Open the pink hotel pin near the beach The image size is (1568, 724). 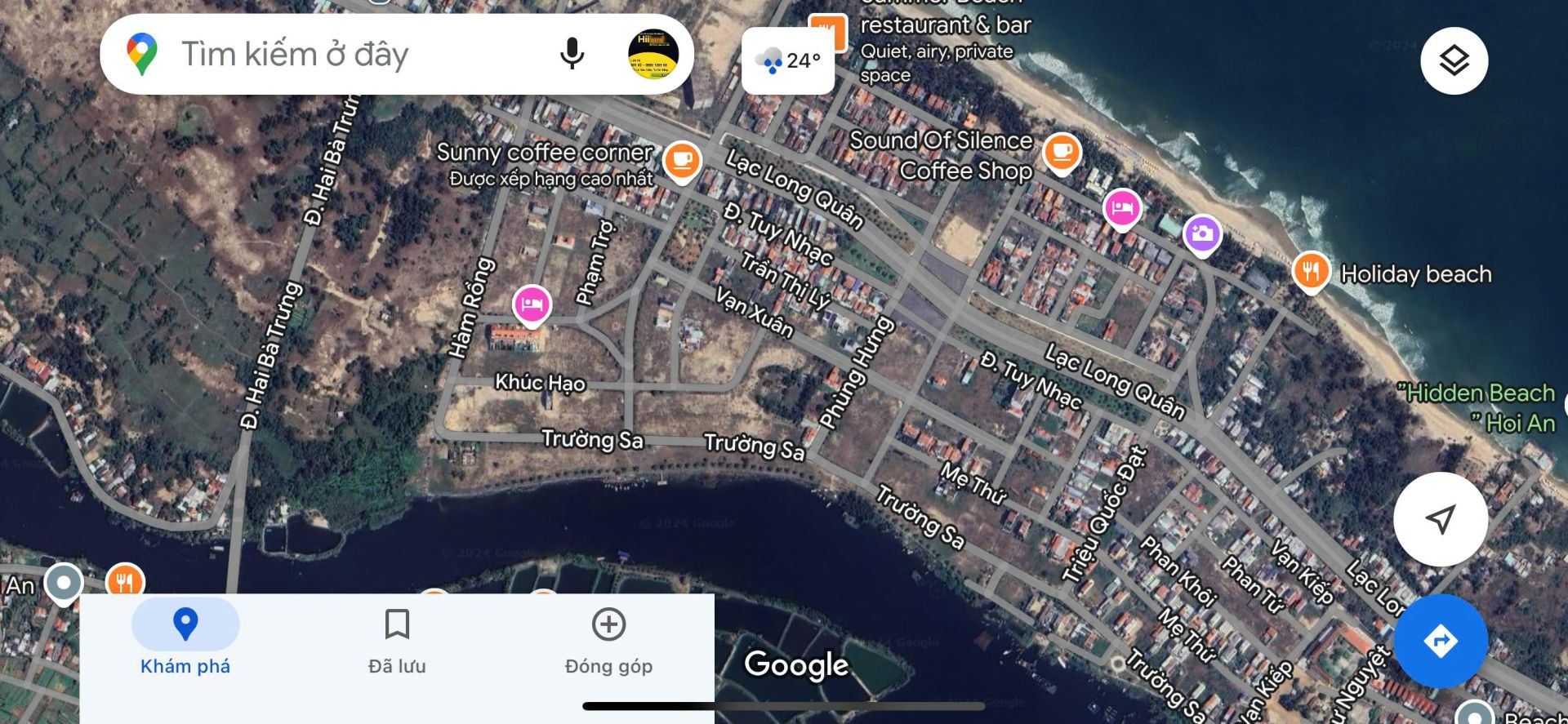1122,207
